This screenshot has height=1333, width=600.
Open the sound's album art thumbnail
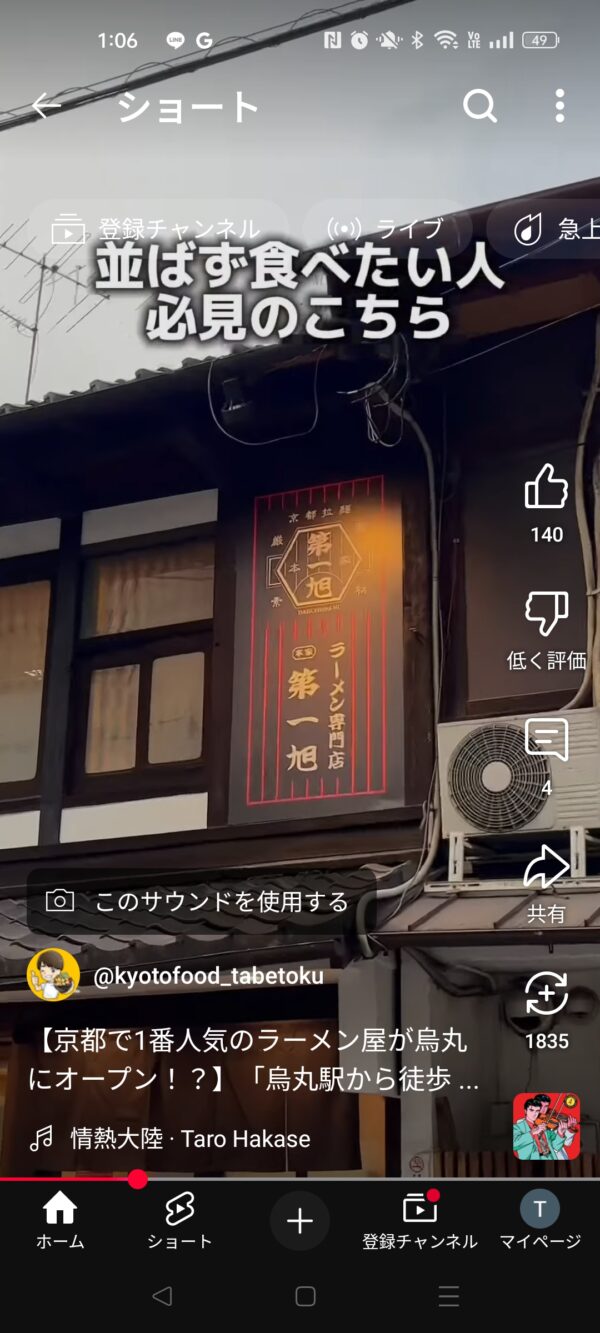[x=546, y=1126]
